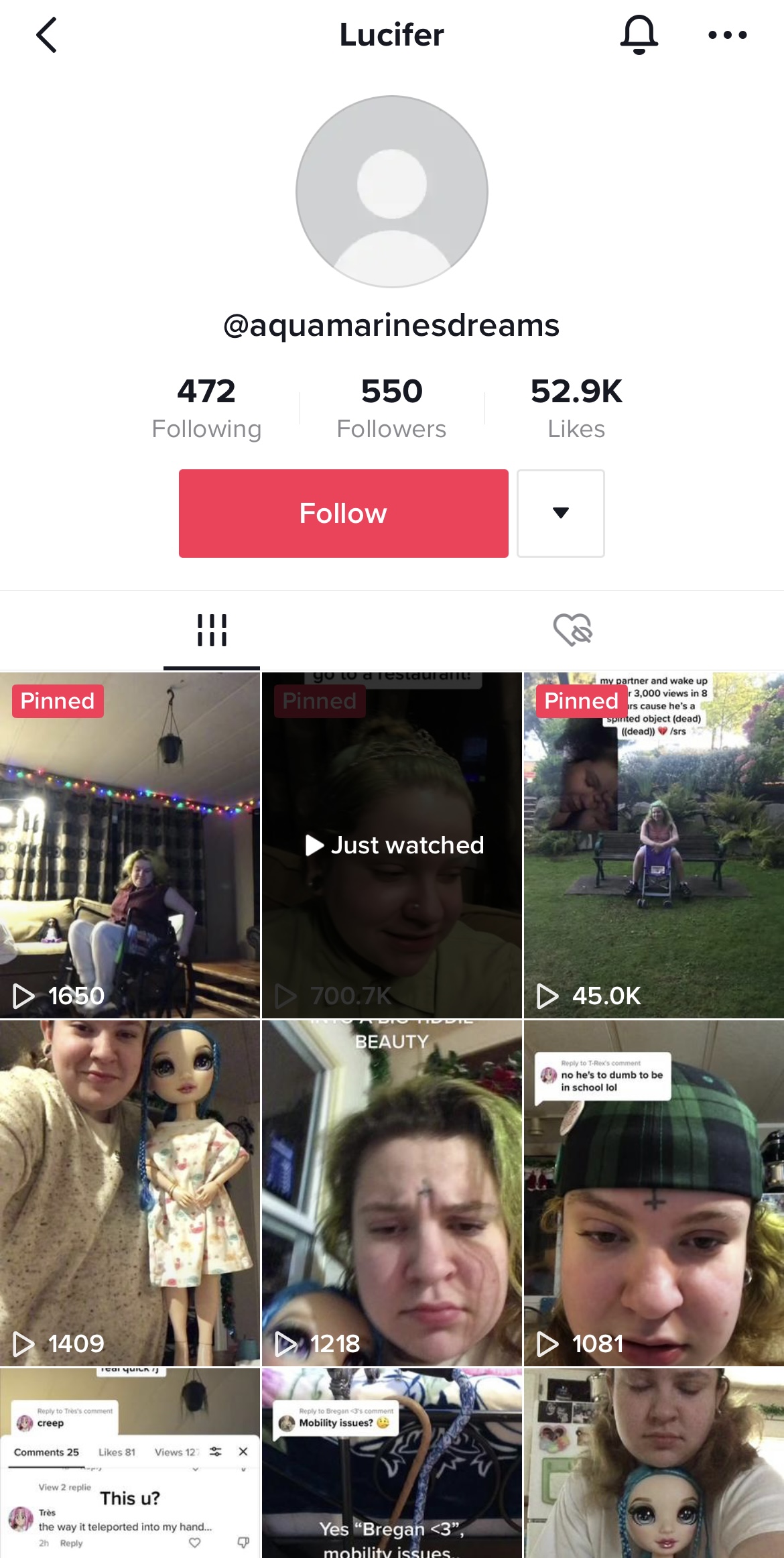The height and width of the screenshot is (1558, 784).
Task: View the 472 Following list
Action: click(206, 408)
